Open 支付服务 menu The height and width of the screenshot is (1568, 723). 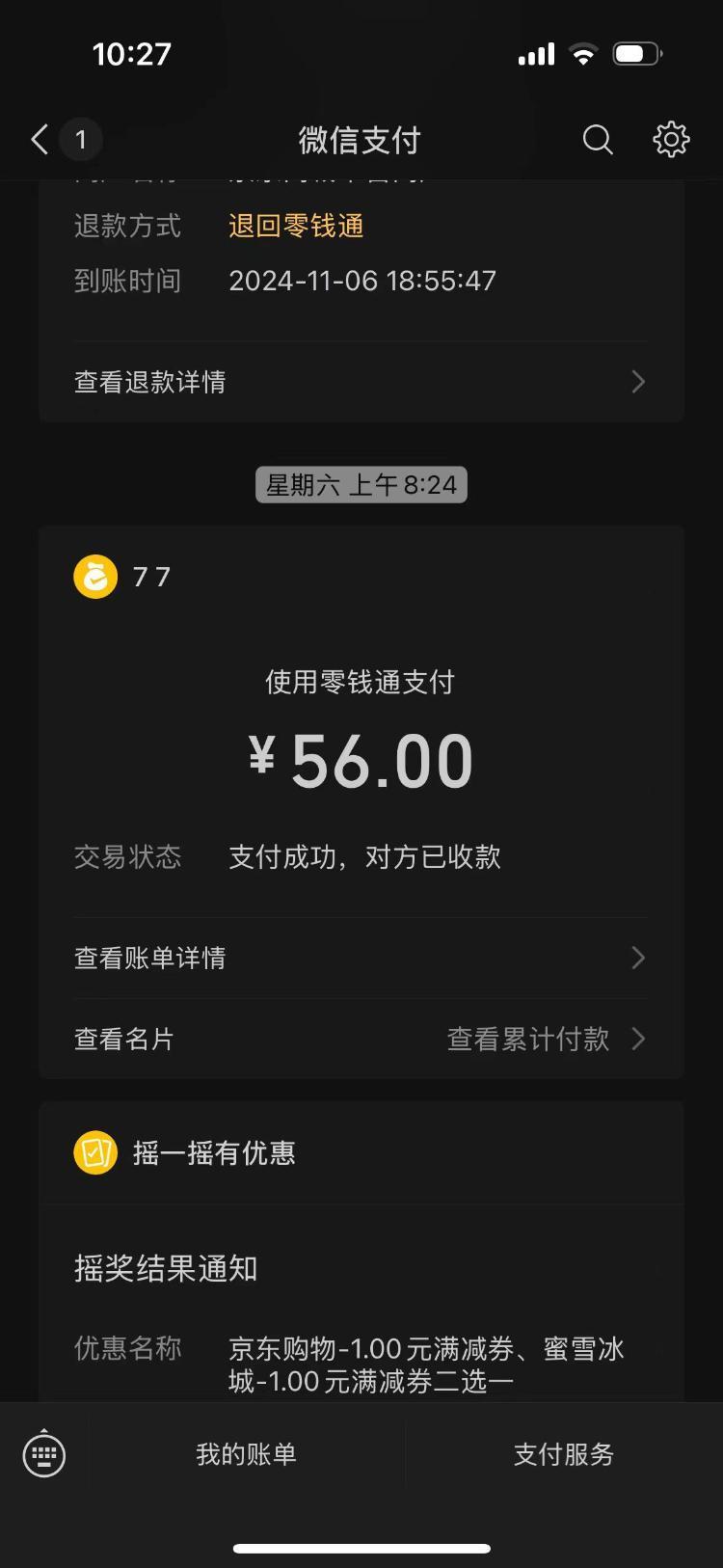pyautogui.click(x=564, y=1454)
